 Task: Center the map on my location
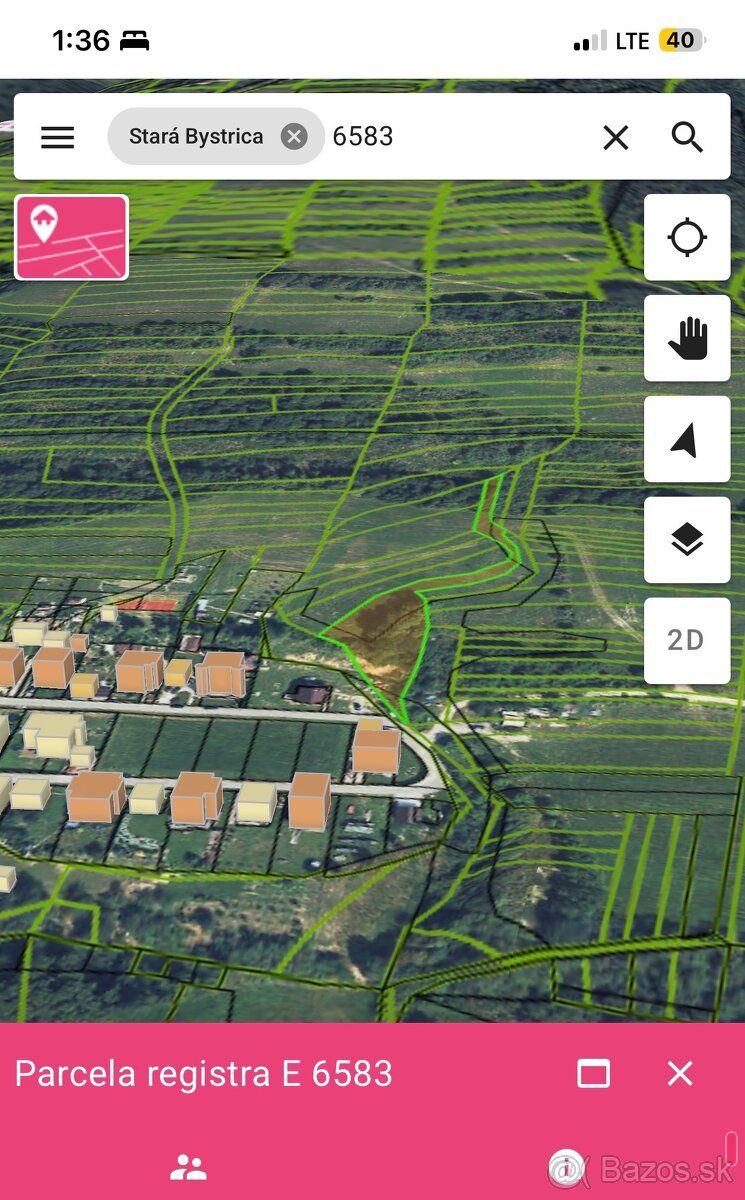687,238
